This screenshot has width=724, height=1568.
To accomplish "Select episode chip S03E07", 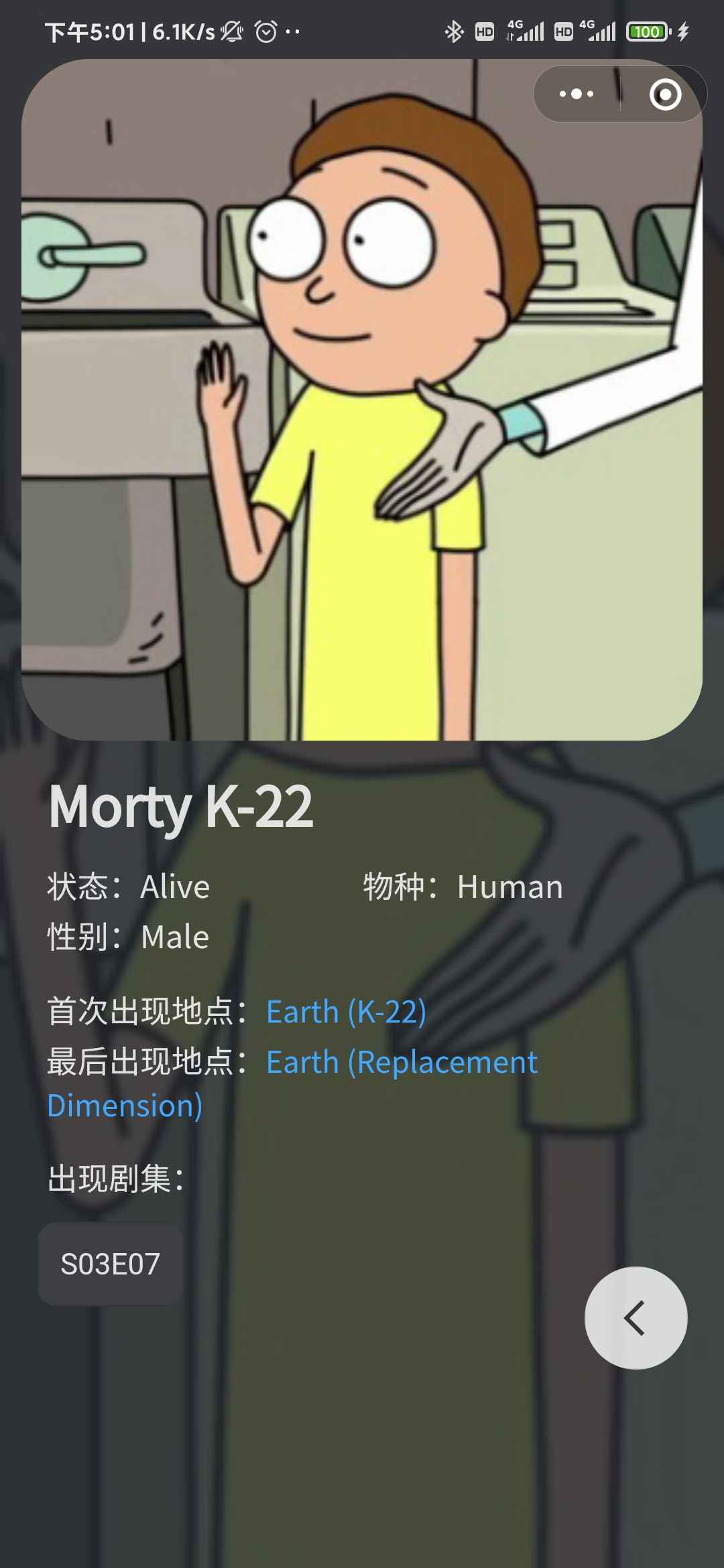I will click(111, 1264).
